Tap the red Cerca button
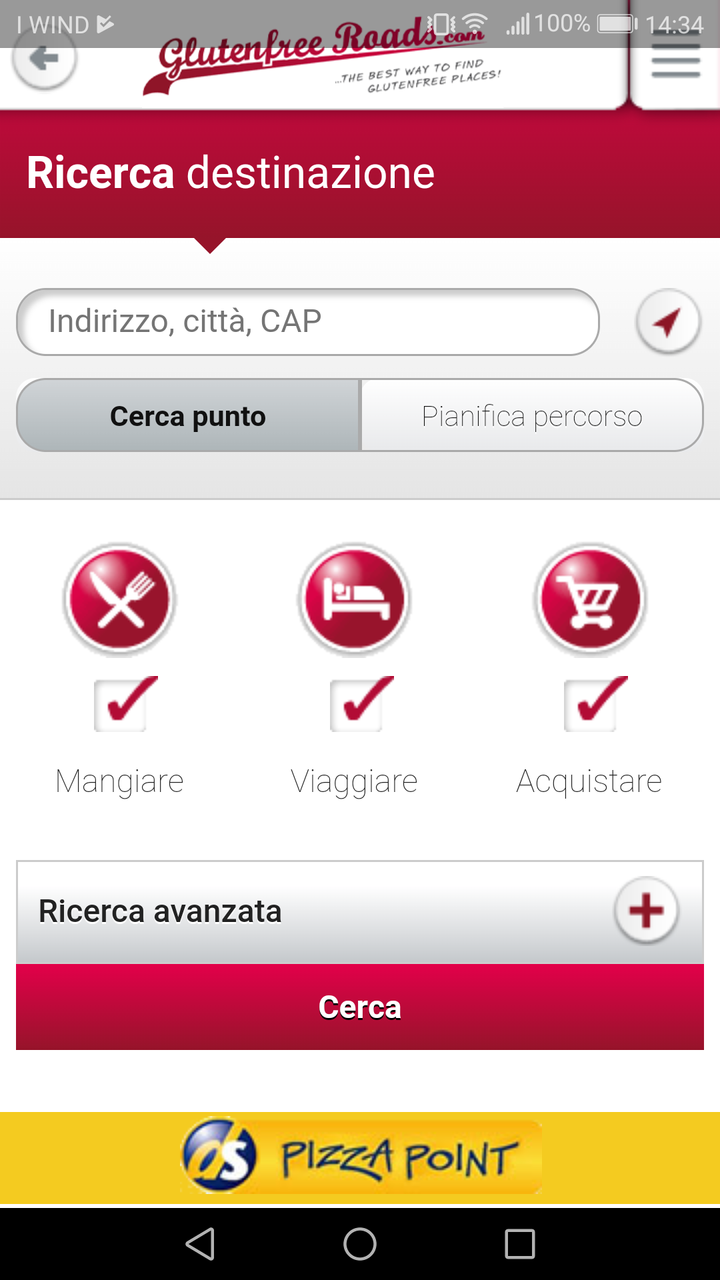Screen dimensions: 720x1280 pos(360,1007)
